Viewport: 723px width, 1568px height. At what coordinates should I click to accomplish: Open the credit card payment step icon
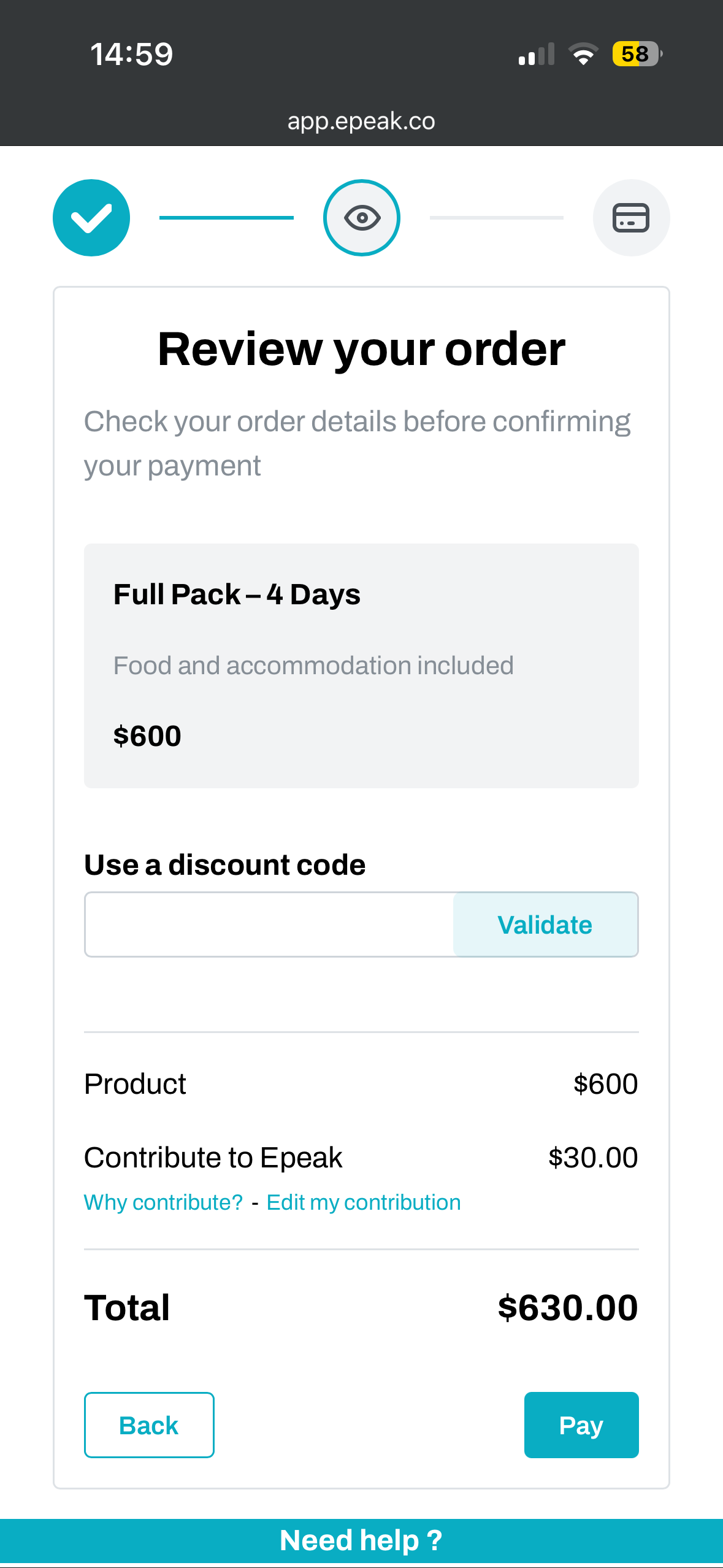(x=632, y=218)
